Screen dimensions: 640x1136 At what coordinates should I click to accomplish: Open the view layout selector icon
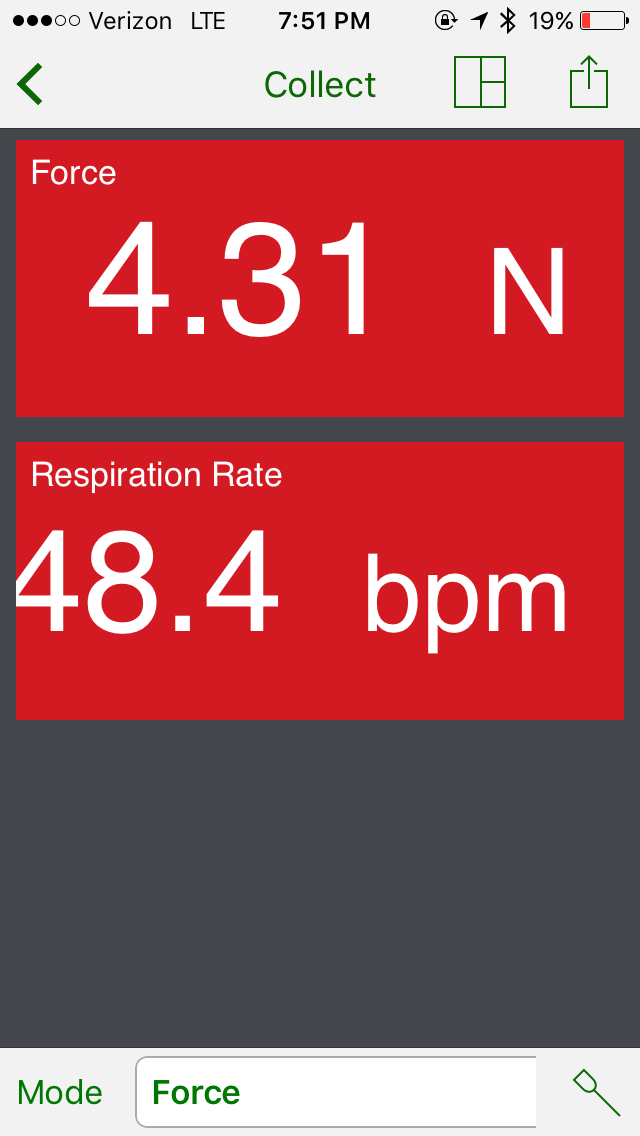click(x=479, y=83)
